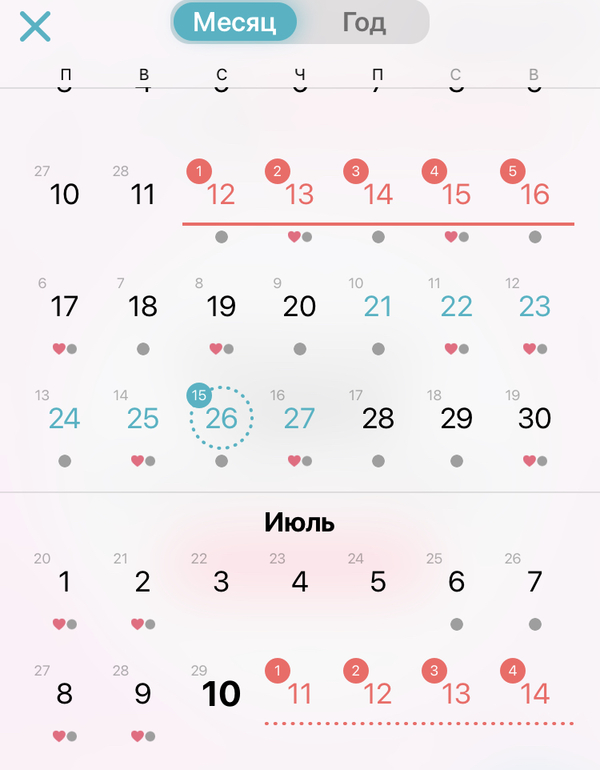The image size is (600, 770).
Task: Open date 28 in the calendar
Action: coord(378,418)
